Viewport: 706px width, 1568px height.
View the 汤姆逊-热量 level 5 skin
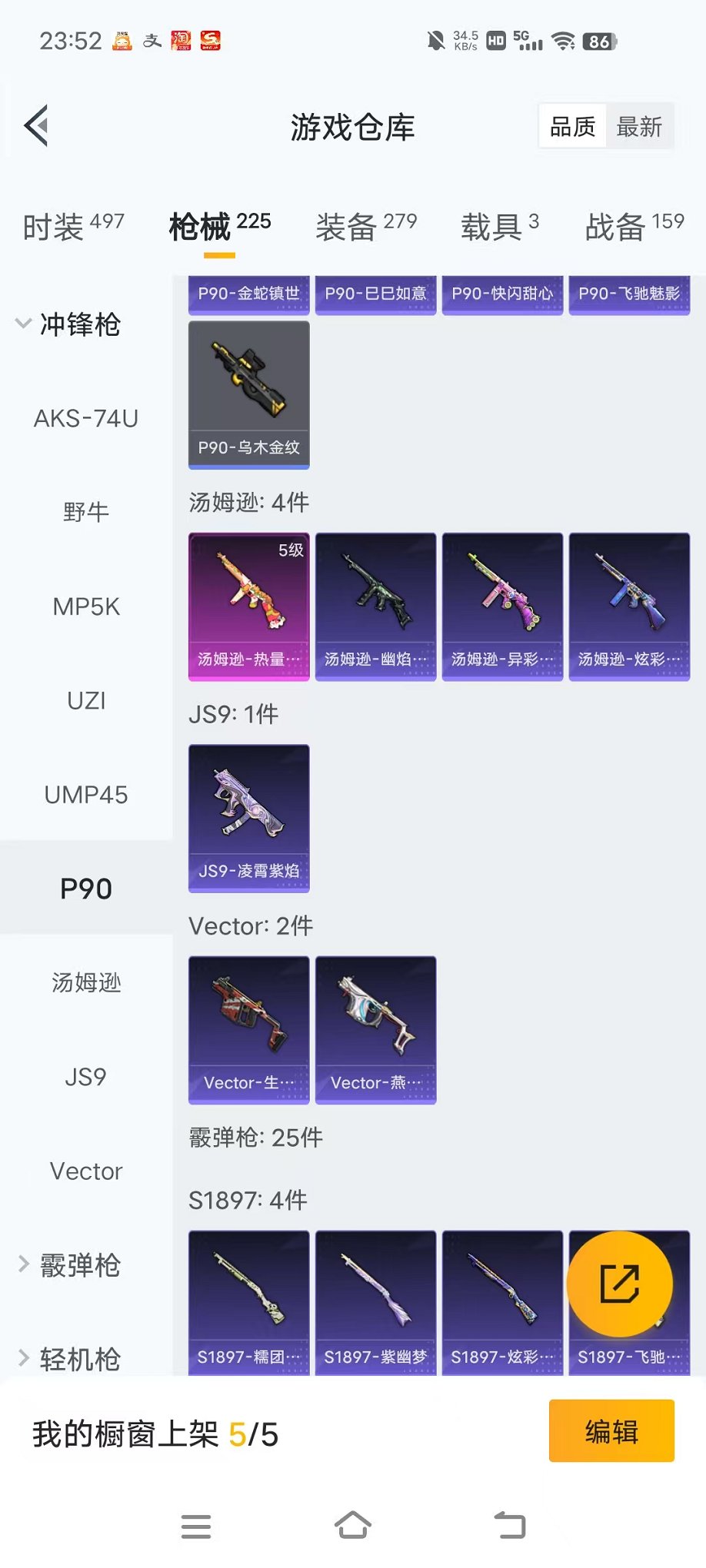(x=249, y=606)
